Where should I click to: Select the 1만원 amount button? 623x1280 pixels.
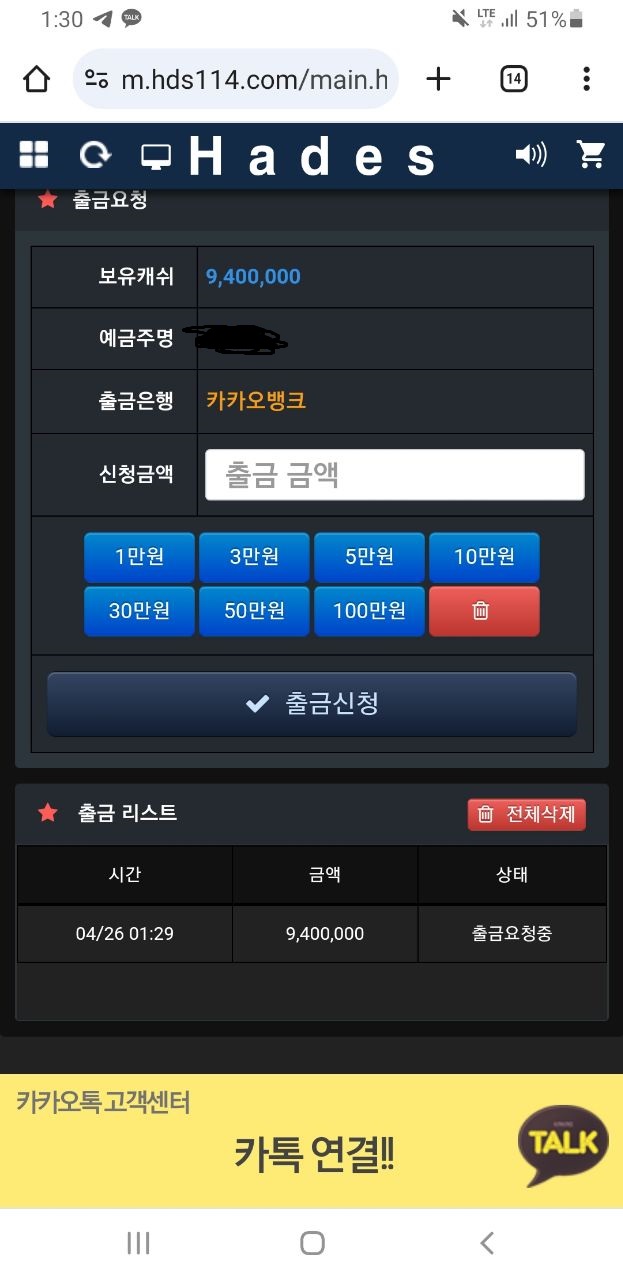[x=139, y=557]
